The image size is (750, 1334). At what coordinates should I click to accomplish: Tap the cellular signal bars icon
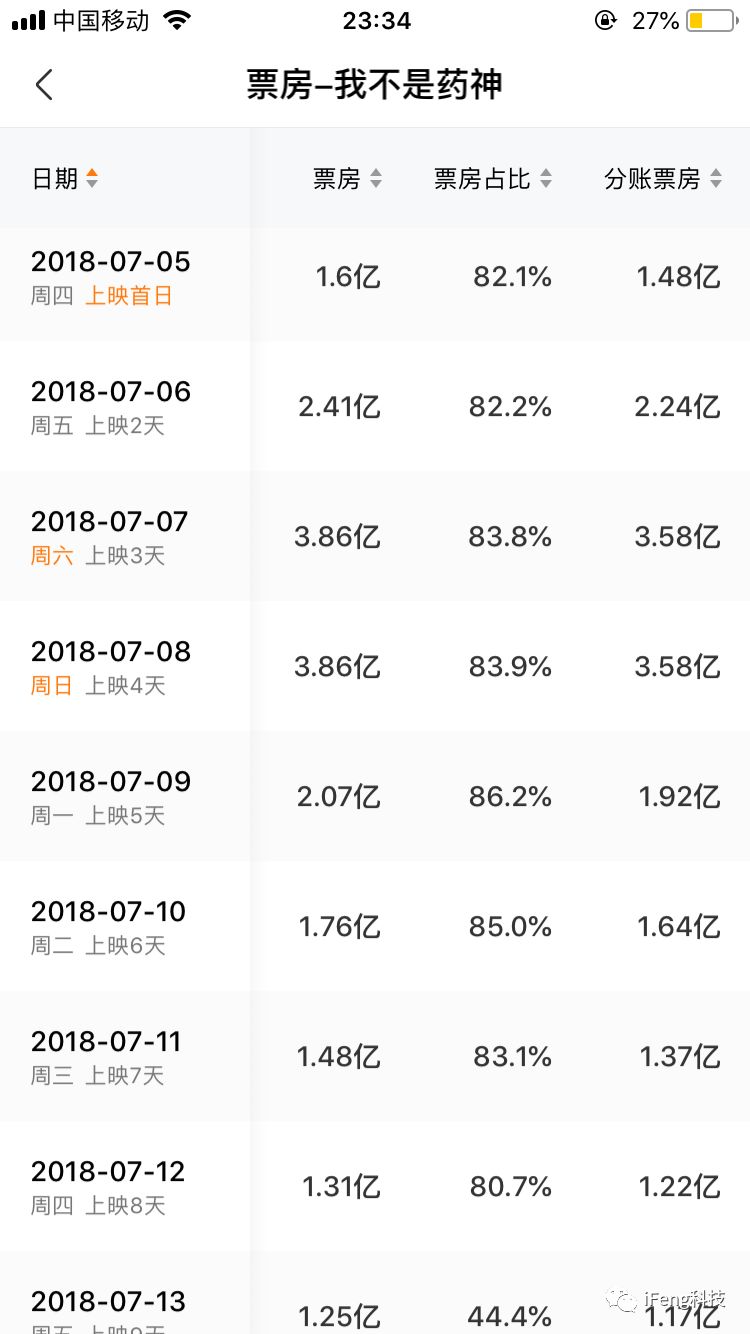click(x=25, y=19)
